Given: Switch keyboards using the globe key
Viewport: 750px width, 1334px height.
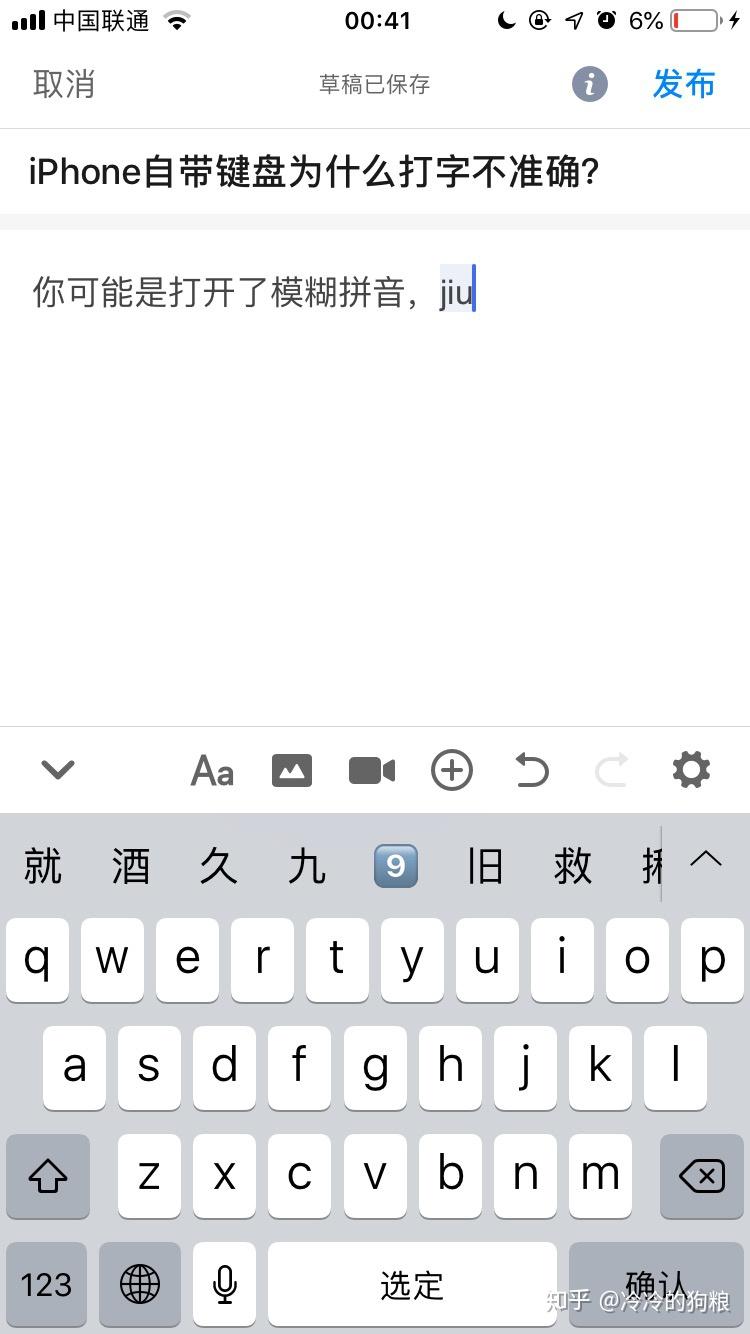Looking at the screenshot, I should coord(140,1284).
